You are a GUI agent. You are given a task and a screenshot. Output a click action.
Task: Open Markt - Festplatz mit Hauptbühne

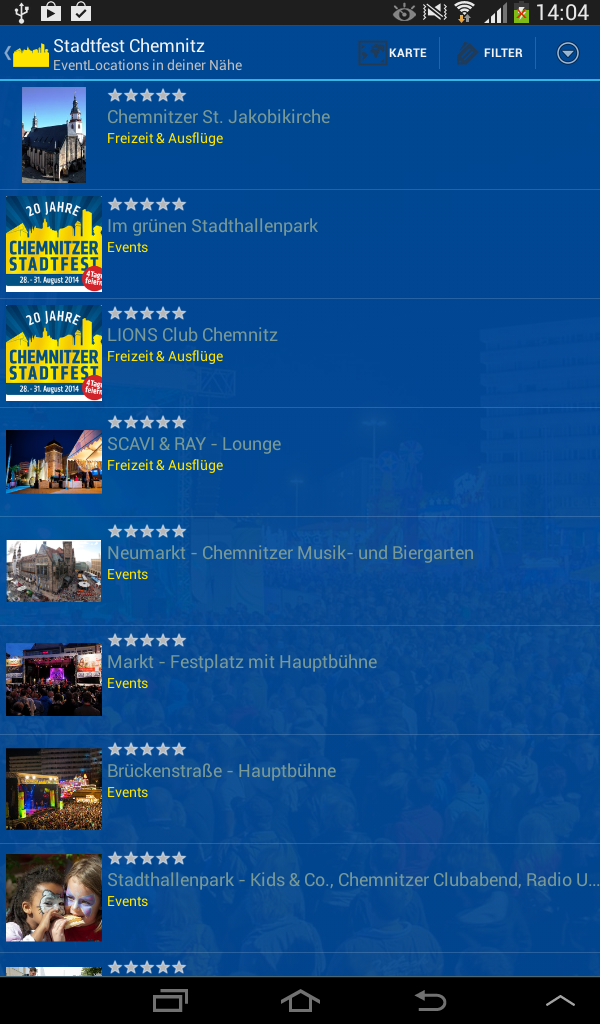click(300, 680)
